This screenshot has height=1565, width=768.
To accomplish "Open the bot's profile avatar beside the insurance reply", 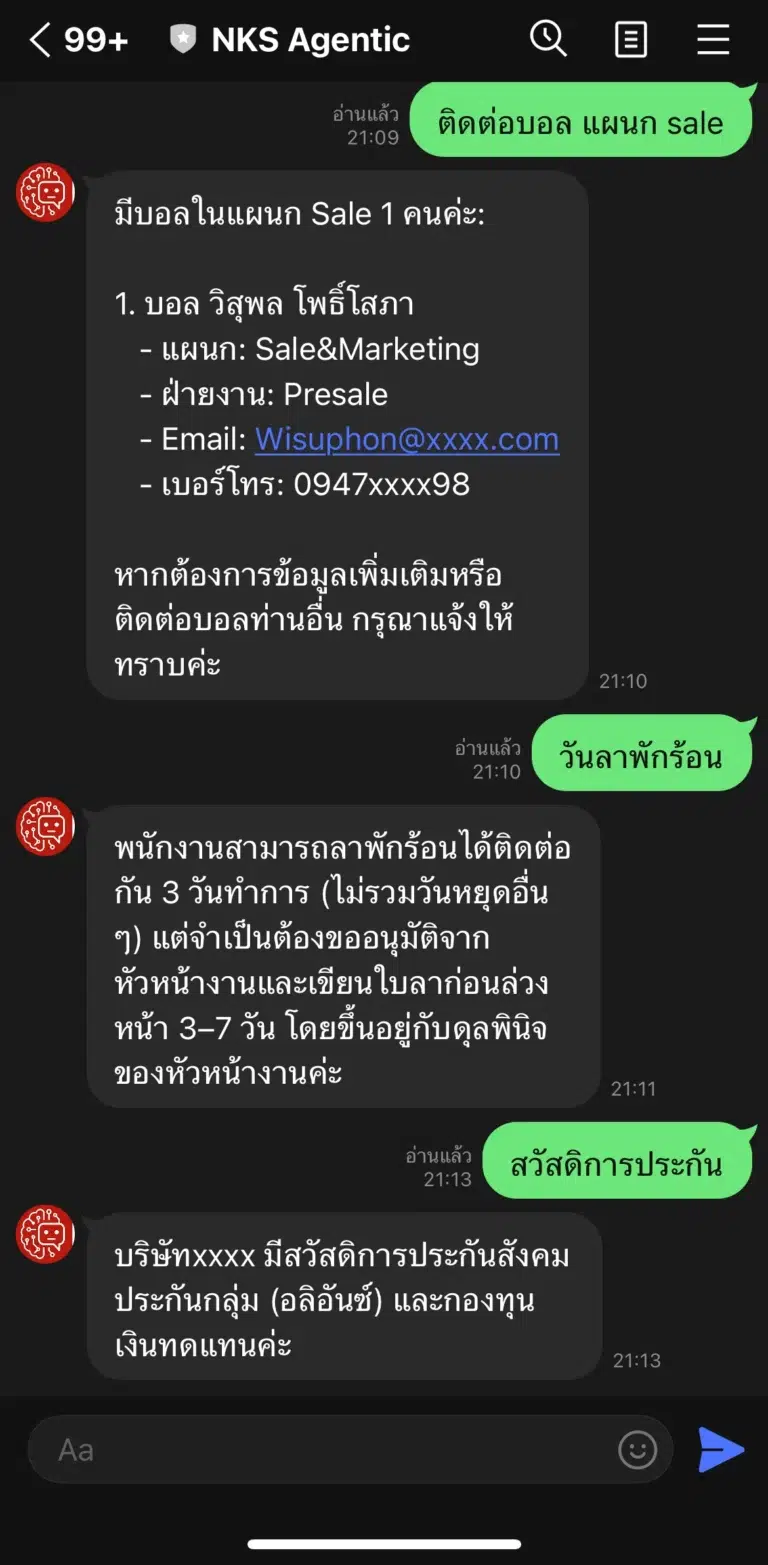I will [x=46, y=1234].
